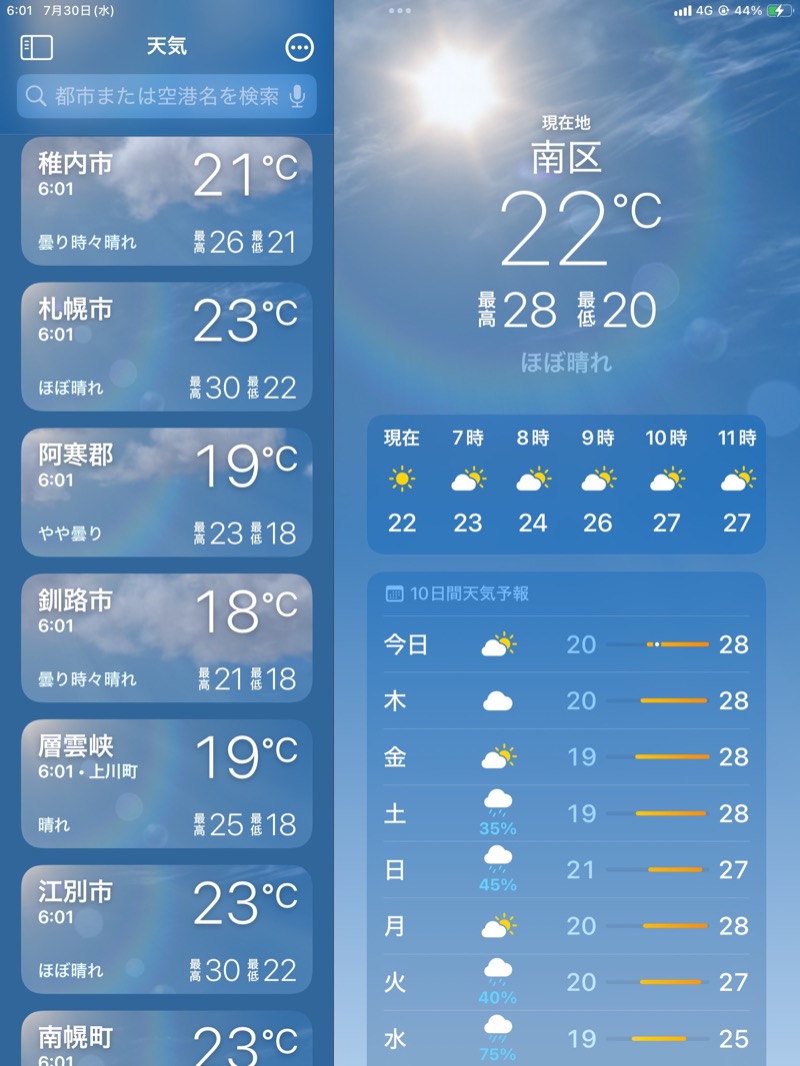The height and width of the screenshot is (1066, 800).
Task: Open the 南幌町 weather card
Action: pyautogui.click(x=166, y=1040)
